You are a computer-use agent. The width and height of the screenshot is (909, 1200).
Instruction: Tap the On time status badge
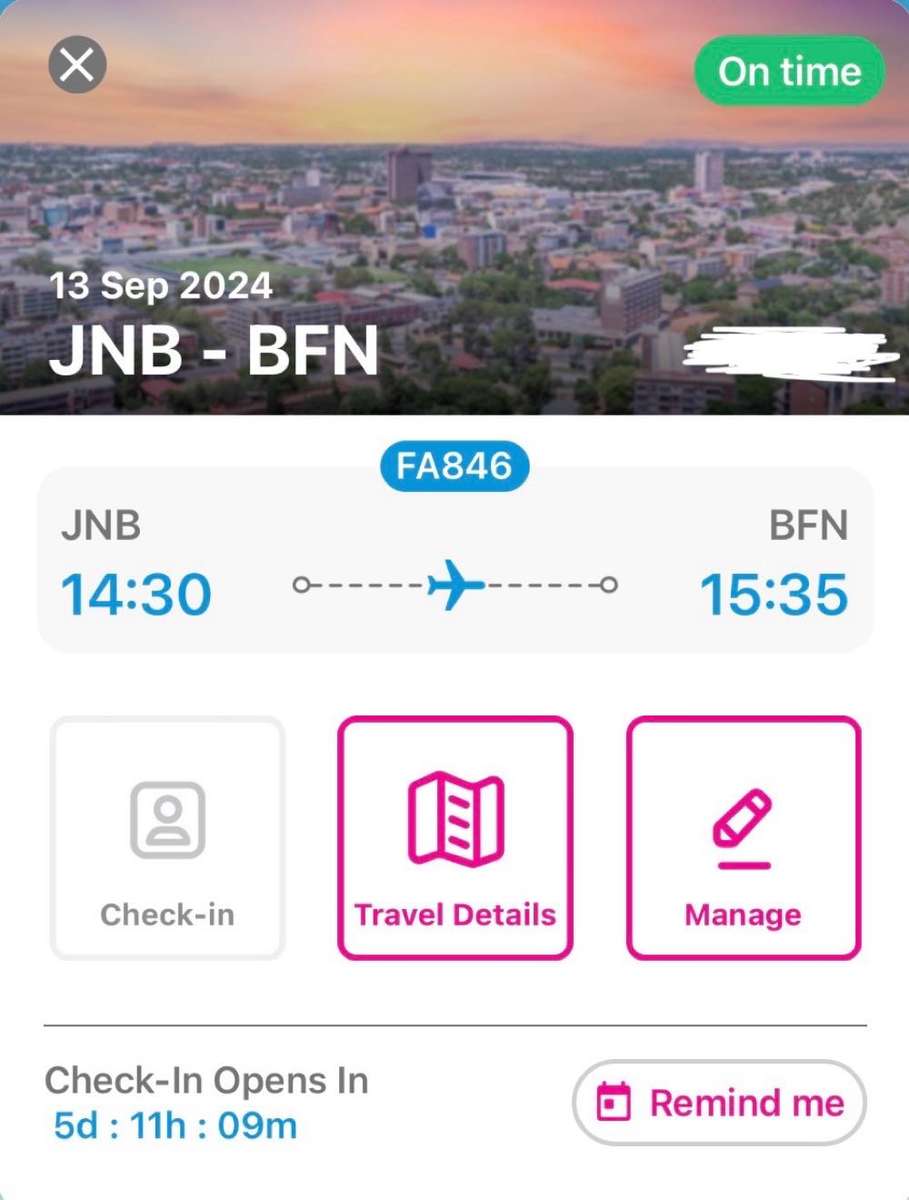coord(788,71)
